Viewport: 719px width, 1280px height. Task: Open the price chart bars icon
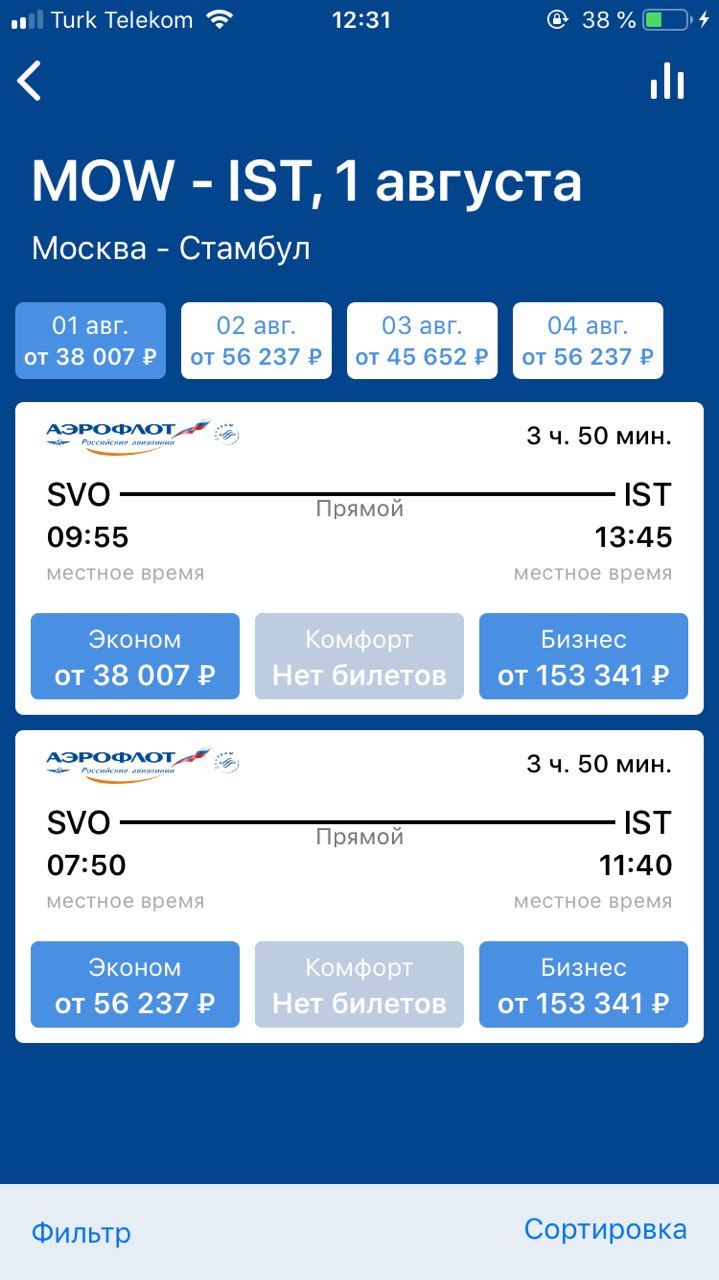667,82
